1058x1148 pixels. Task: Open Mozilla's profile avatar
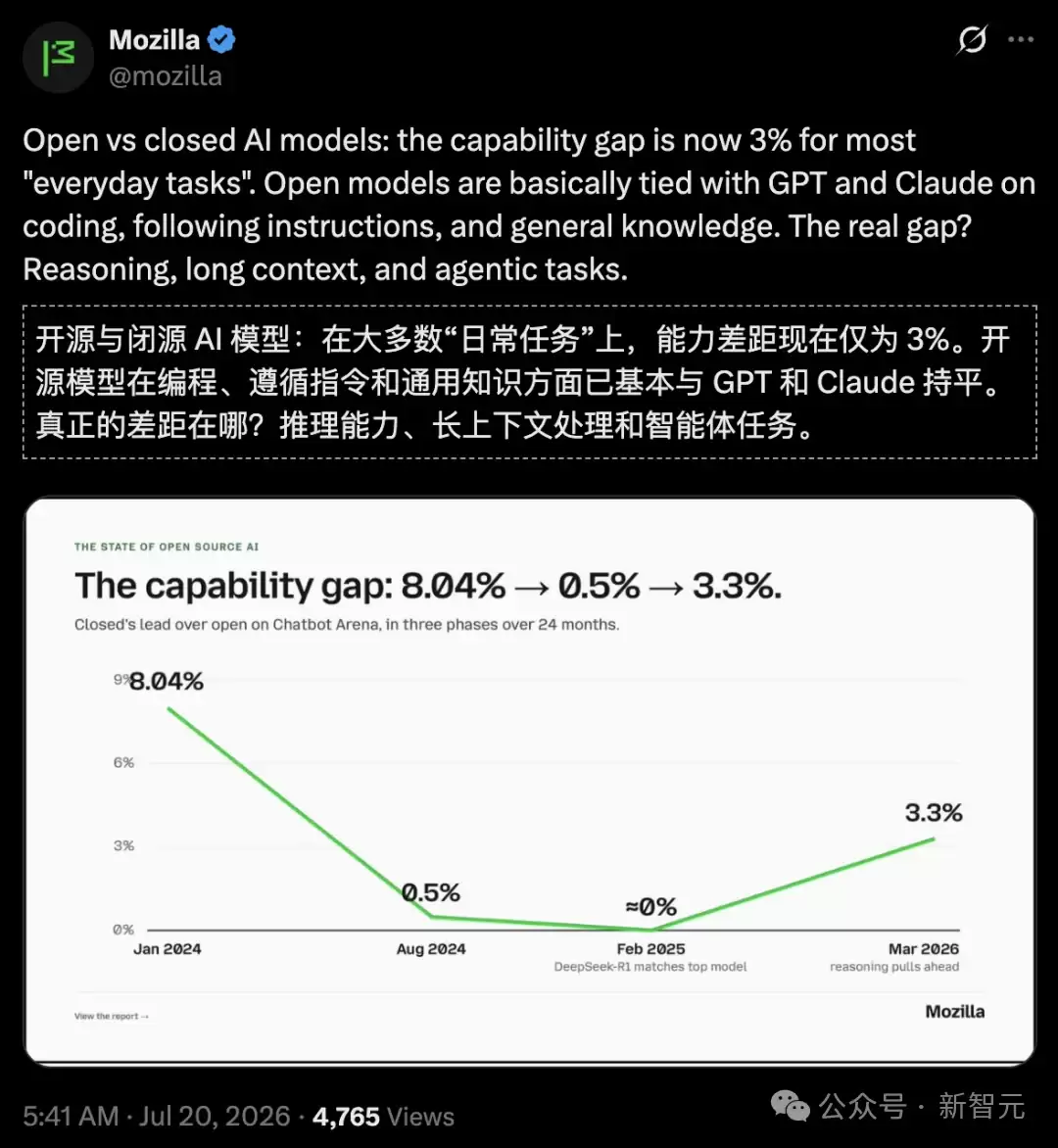click(x=58, y=57)
